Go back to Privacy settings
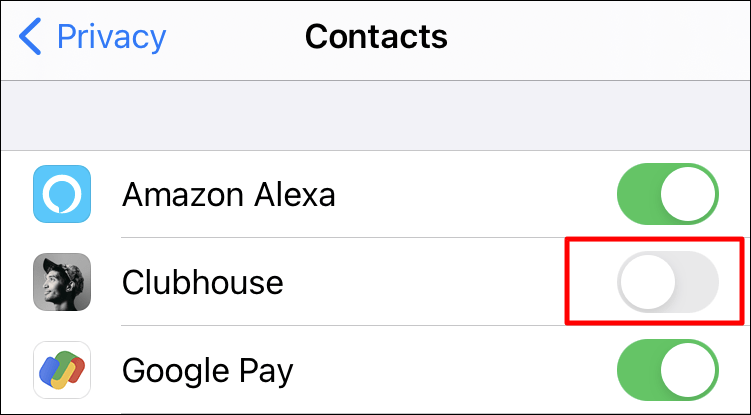Viewport: 751px width, 415px height. click(x=93, y=38)
